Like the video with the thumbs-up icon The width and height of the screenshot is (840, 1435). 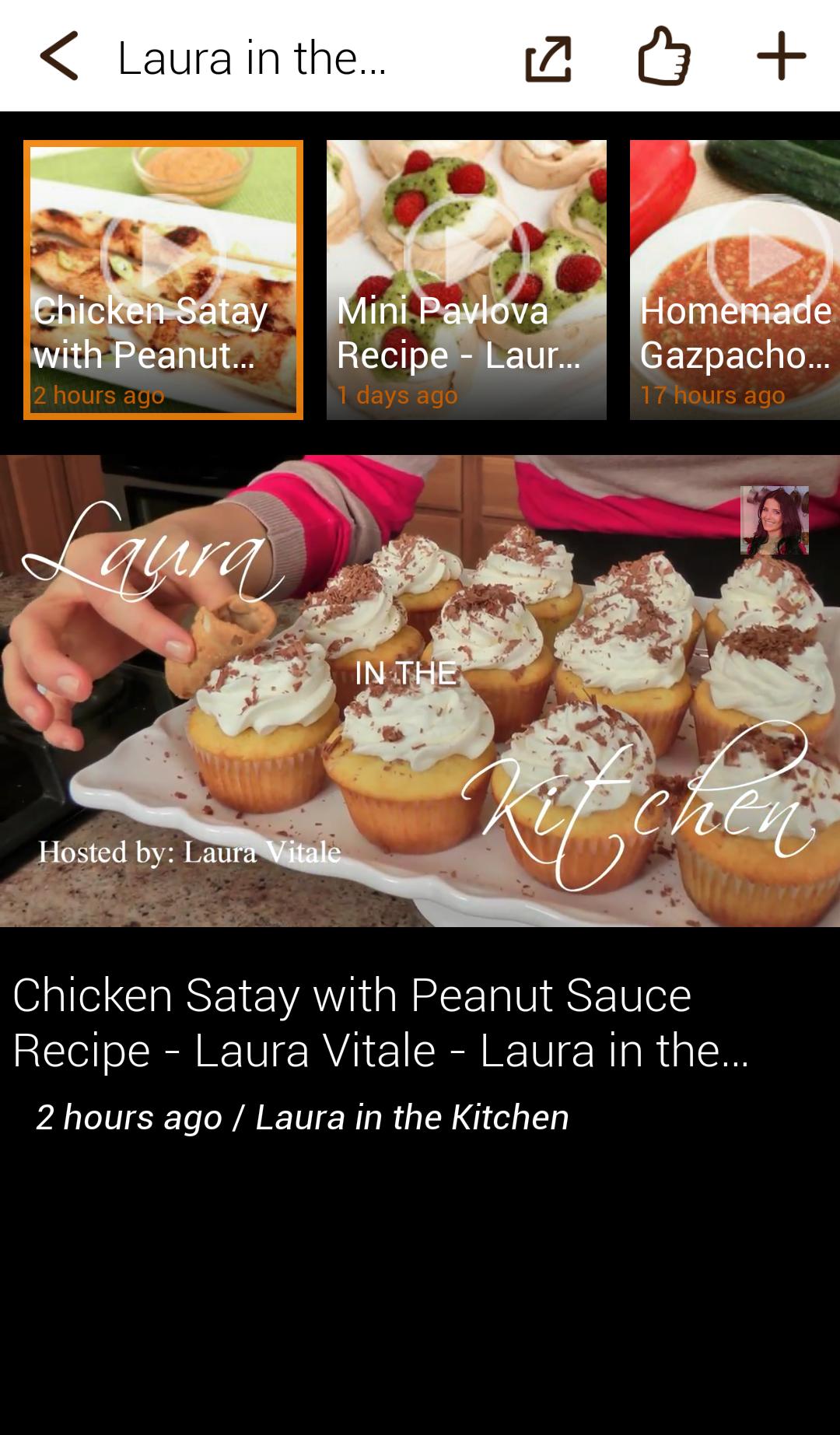click(x=663, y=56)
